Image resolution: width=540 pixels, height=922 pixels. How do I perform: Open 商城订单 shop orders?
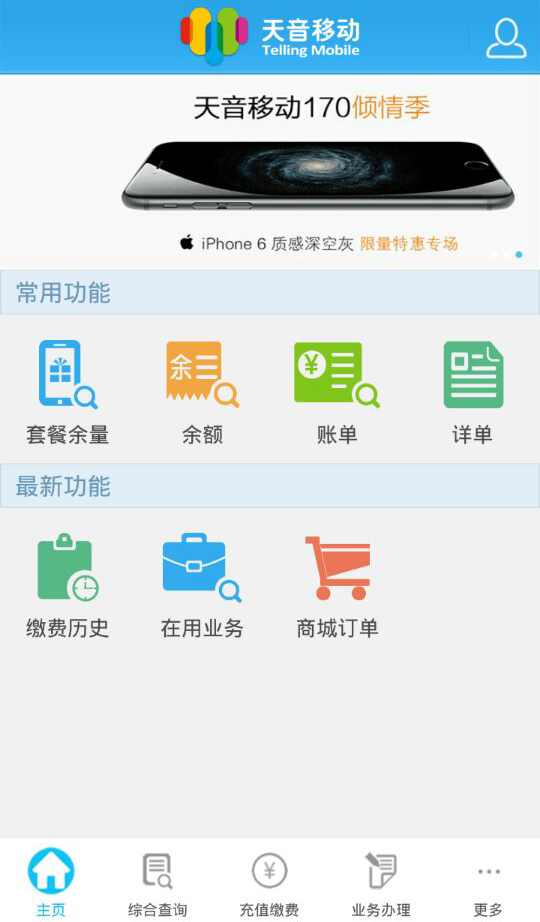337,586
